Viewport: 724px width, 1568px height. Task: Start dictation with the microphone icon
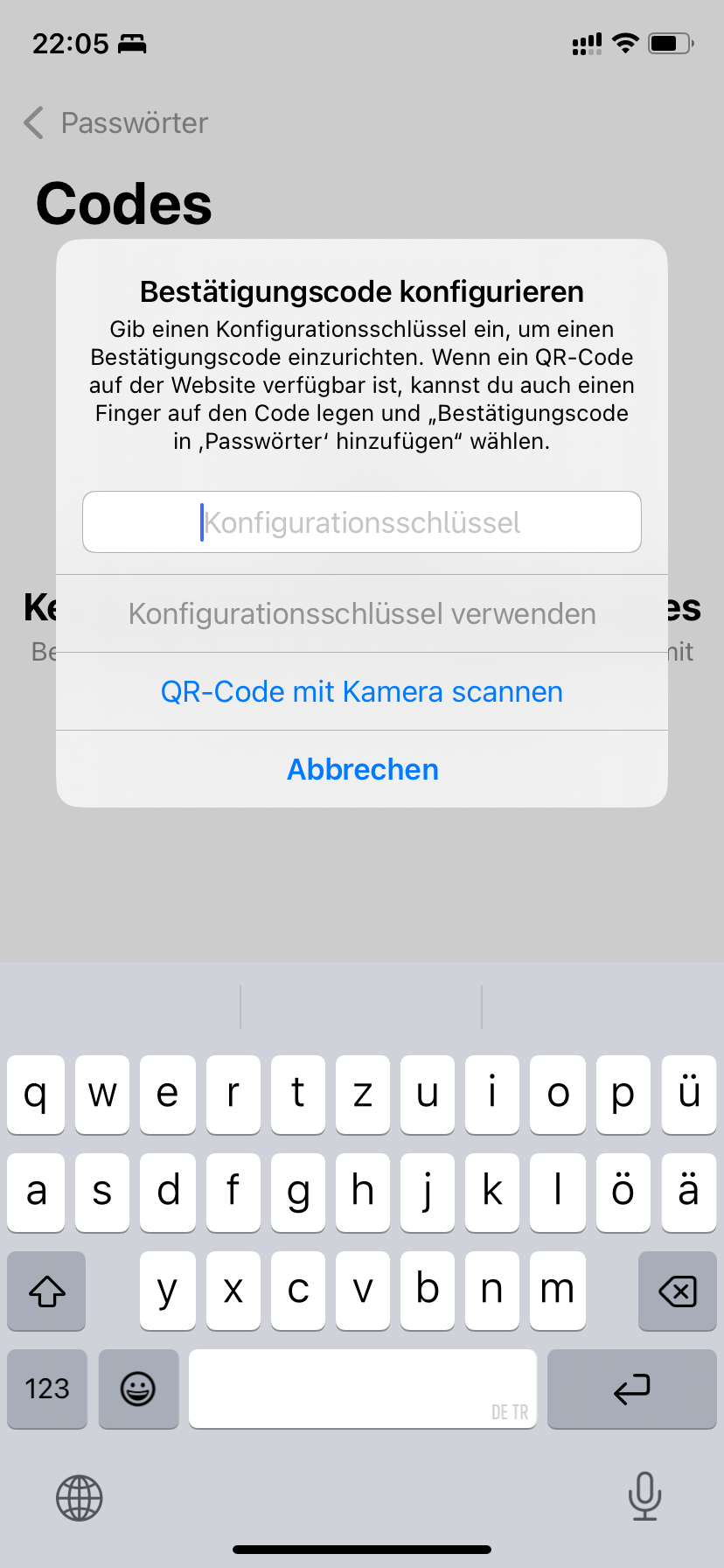(x=644, y=1496)
